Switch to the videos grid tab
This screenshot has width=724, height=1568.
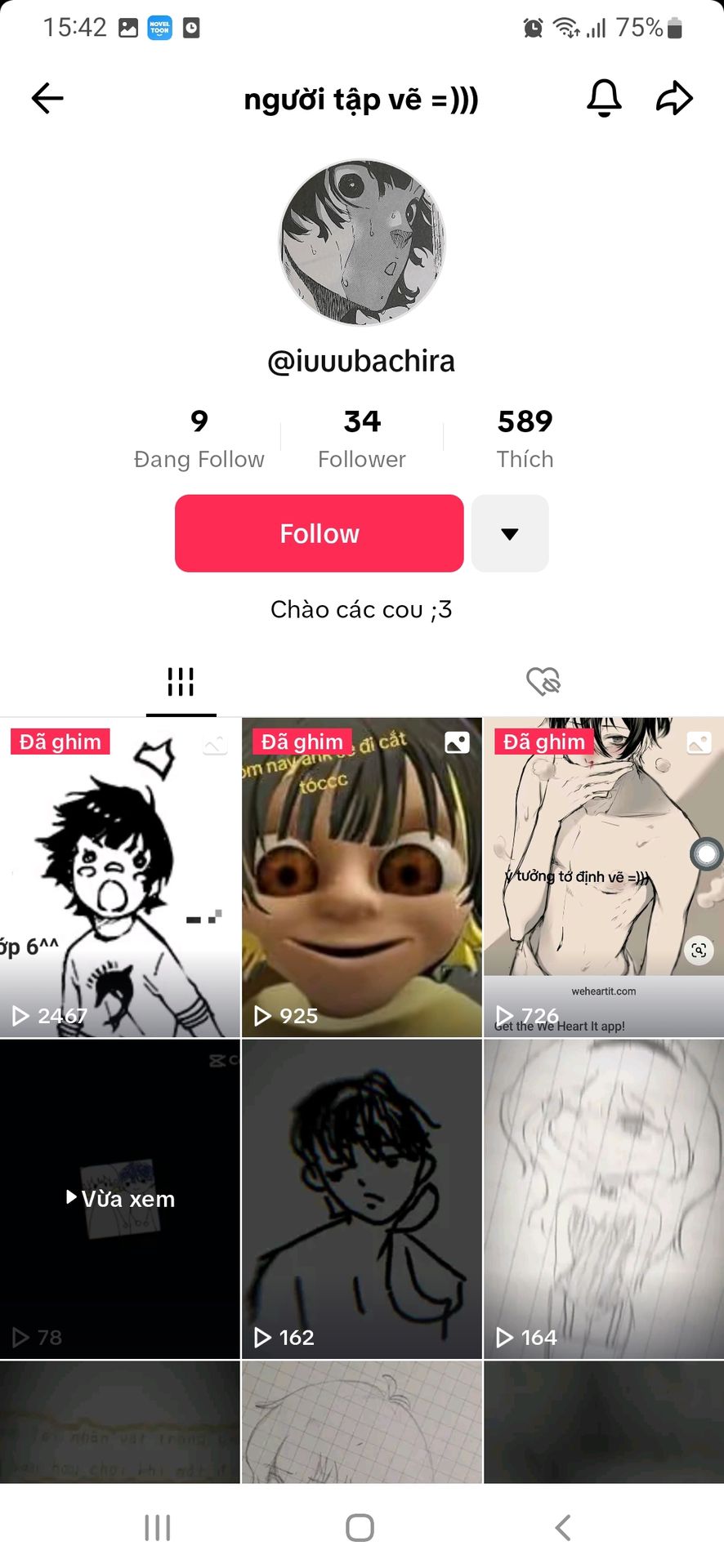click(181, 681)
